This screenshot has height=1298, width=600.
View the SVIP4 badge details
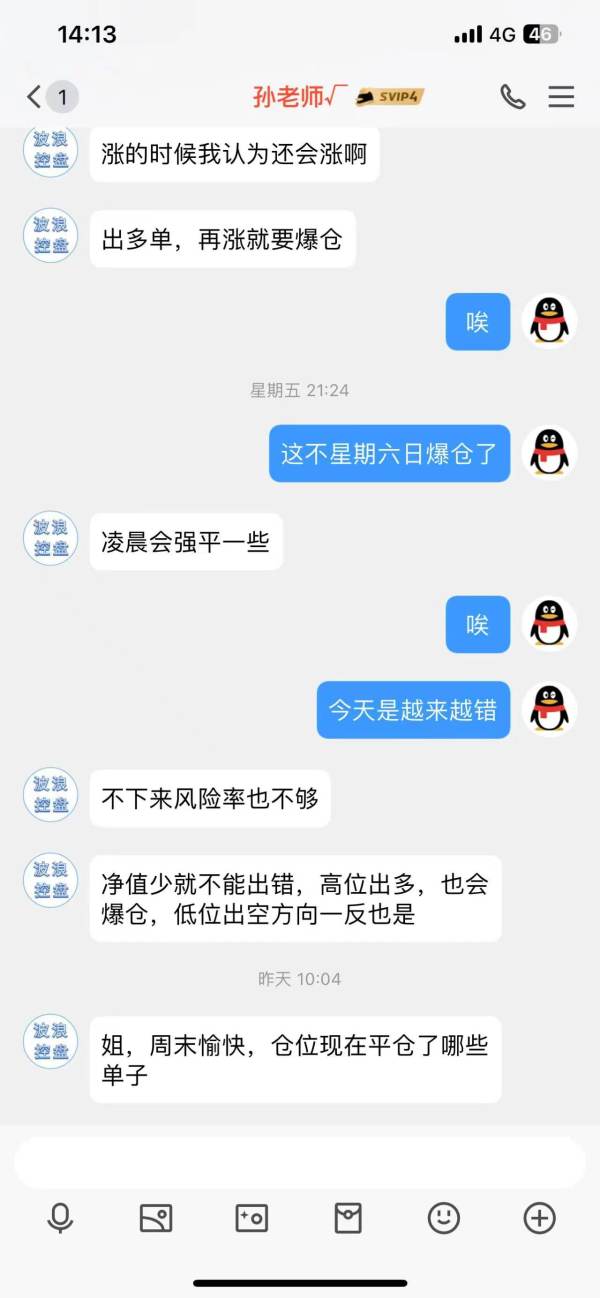click(391, 97)
